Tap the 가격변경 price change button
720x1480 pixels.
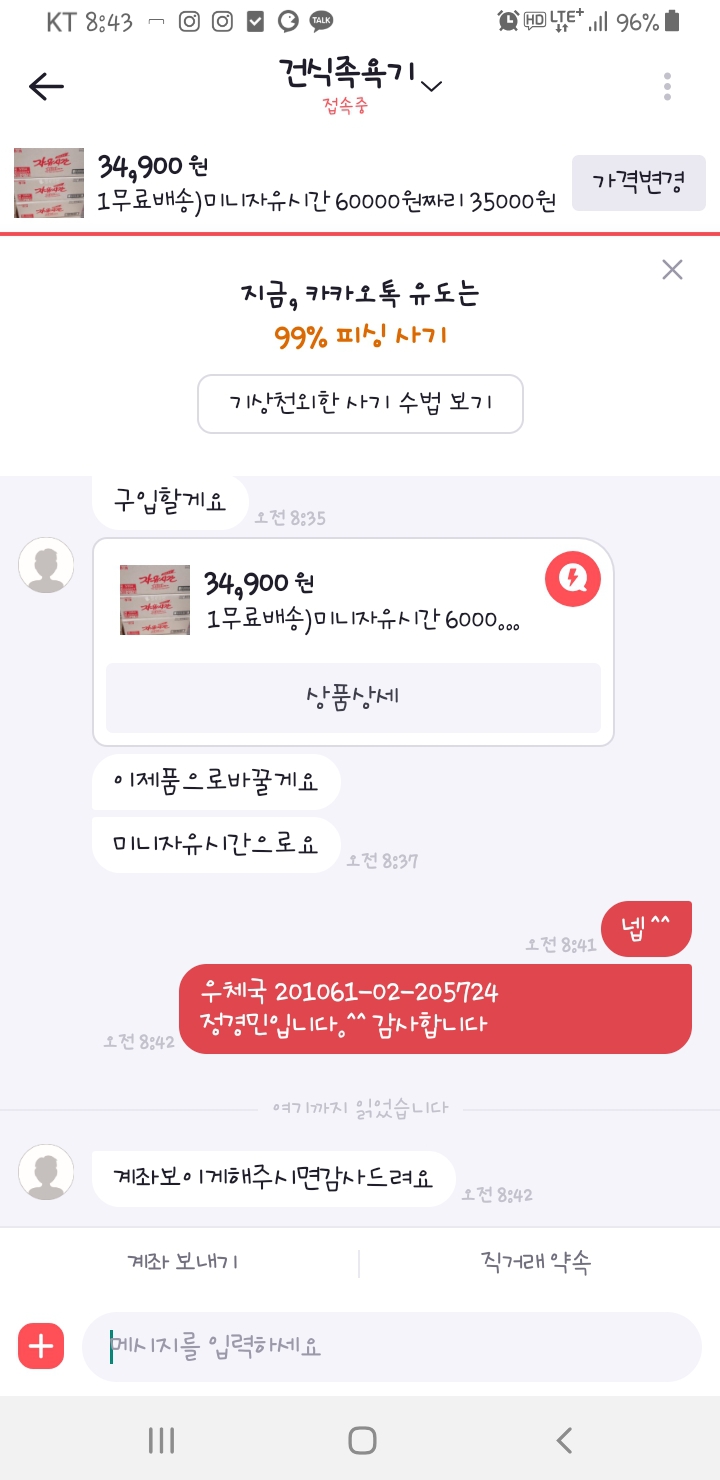pos(638,183)
